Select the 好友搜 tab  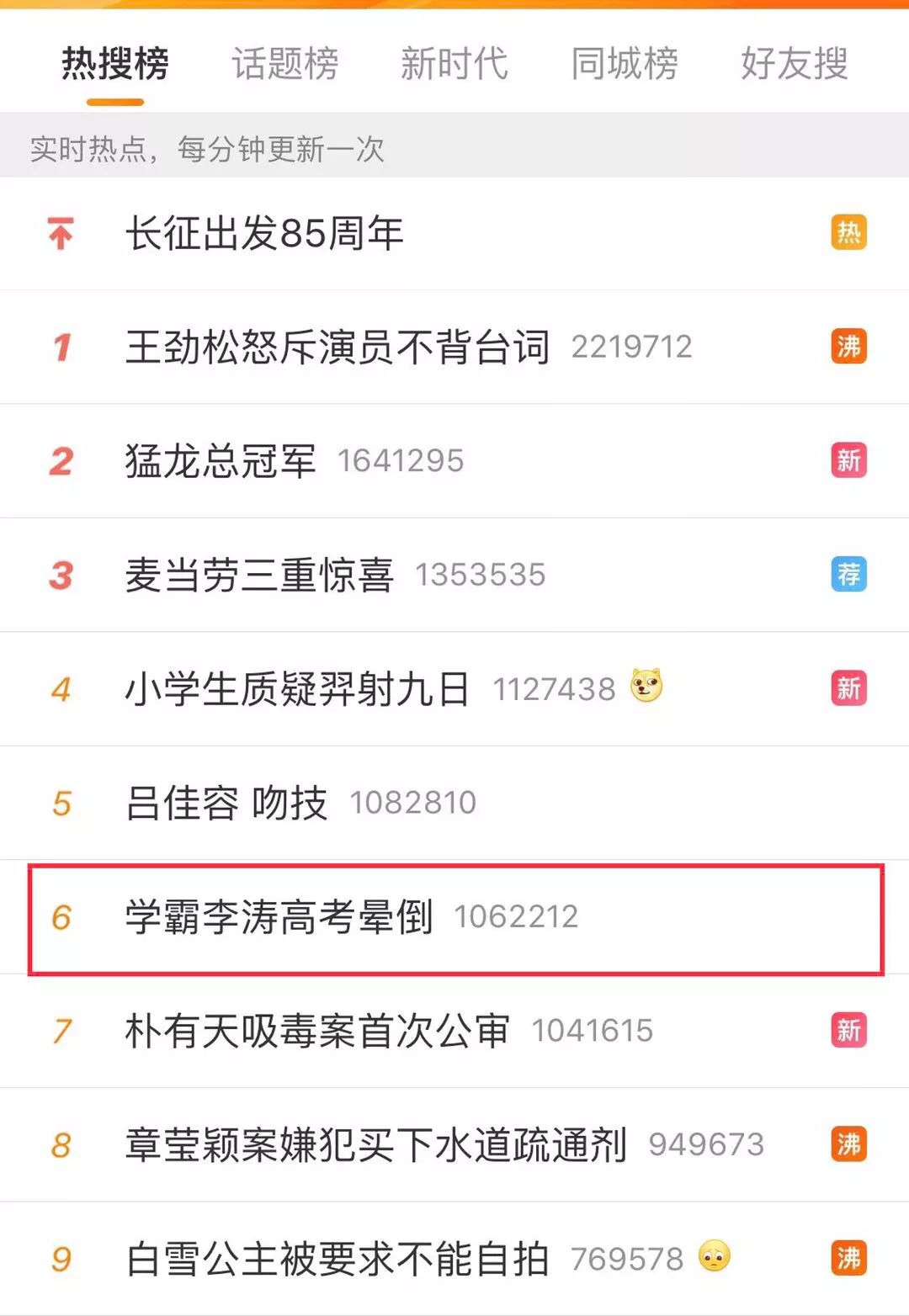794,64
